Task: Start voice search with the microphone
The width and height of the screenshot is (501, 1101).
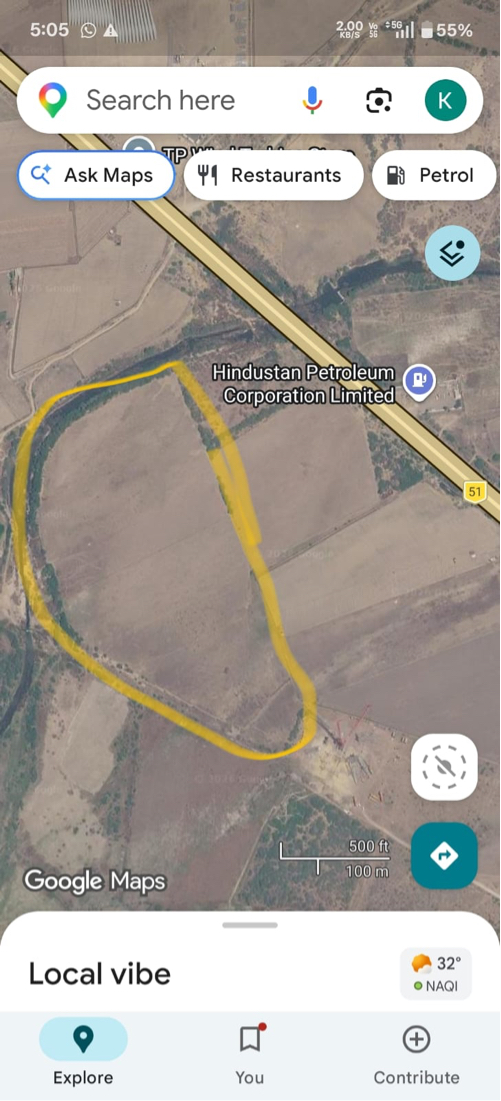Action: [312, 100]
